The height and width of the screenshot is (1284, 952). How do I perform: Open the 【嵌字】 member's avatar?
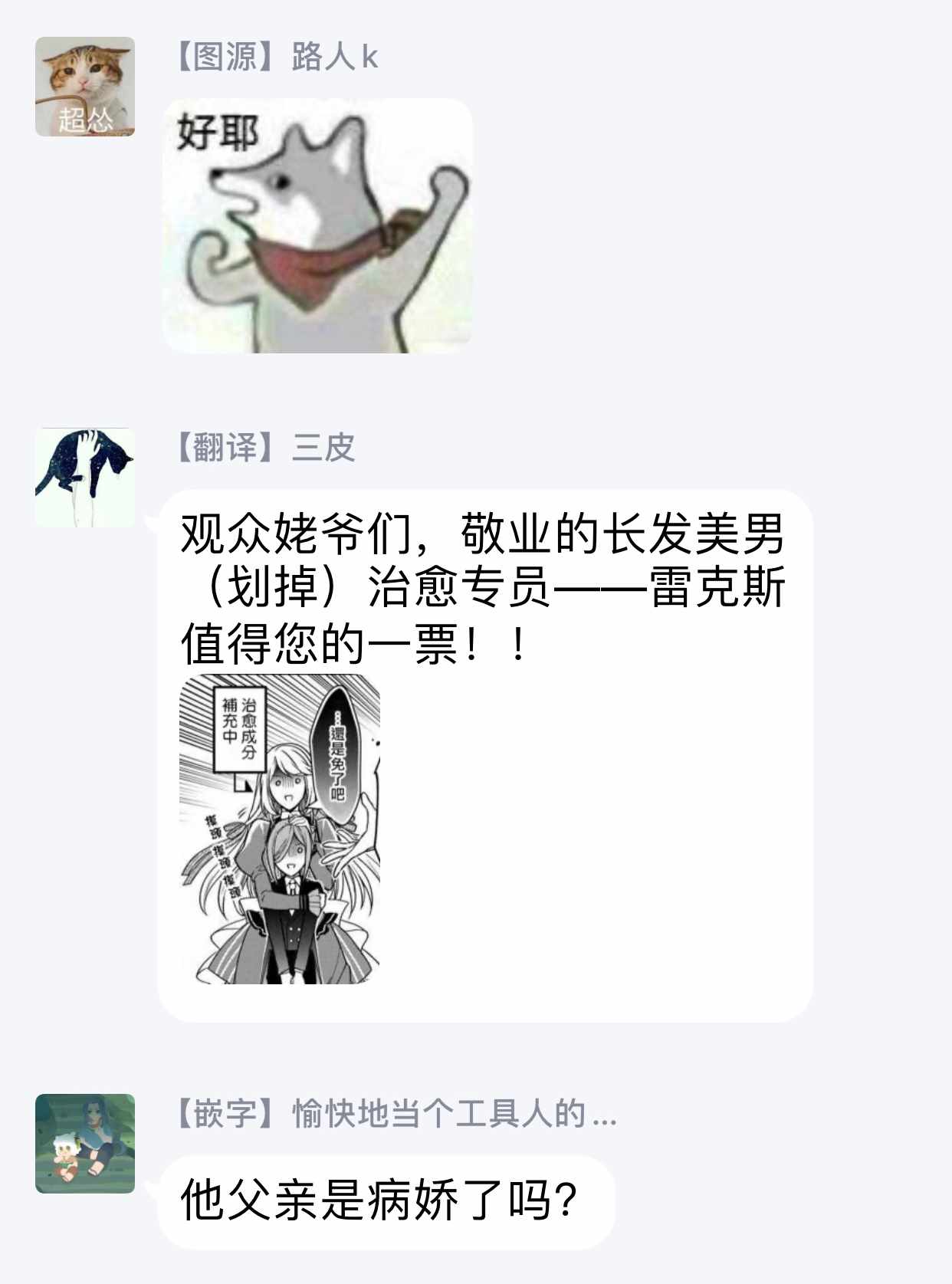tap(85, 1144)
